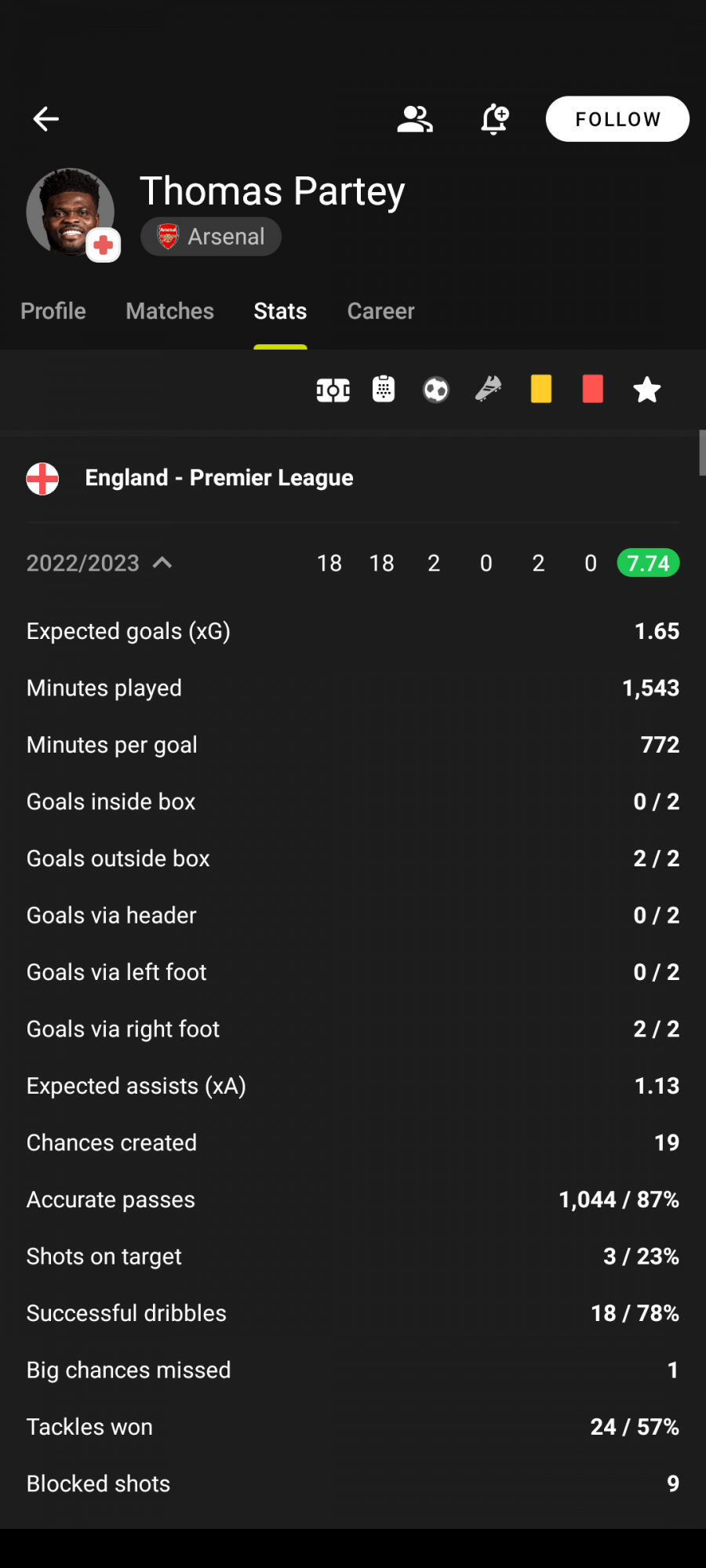Open the people comparison icon
The width and height of the screenshot is (706, 1568).
pos(415,119)
